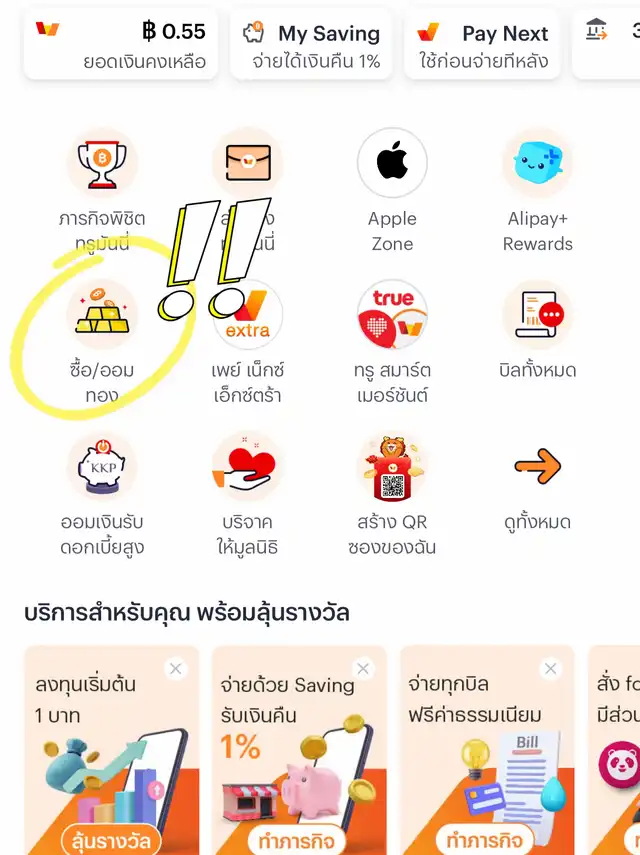Open the wallet balance ฿ 0.55 card

click(x=120, y=45)
